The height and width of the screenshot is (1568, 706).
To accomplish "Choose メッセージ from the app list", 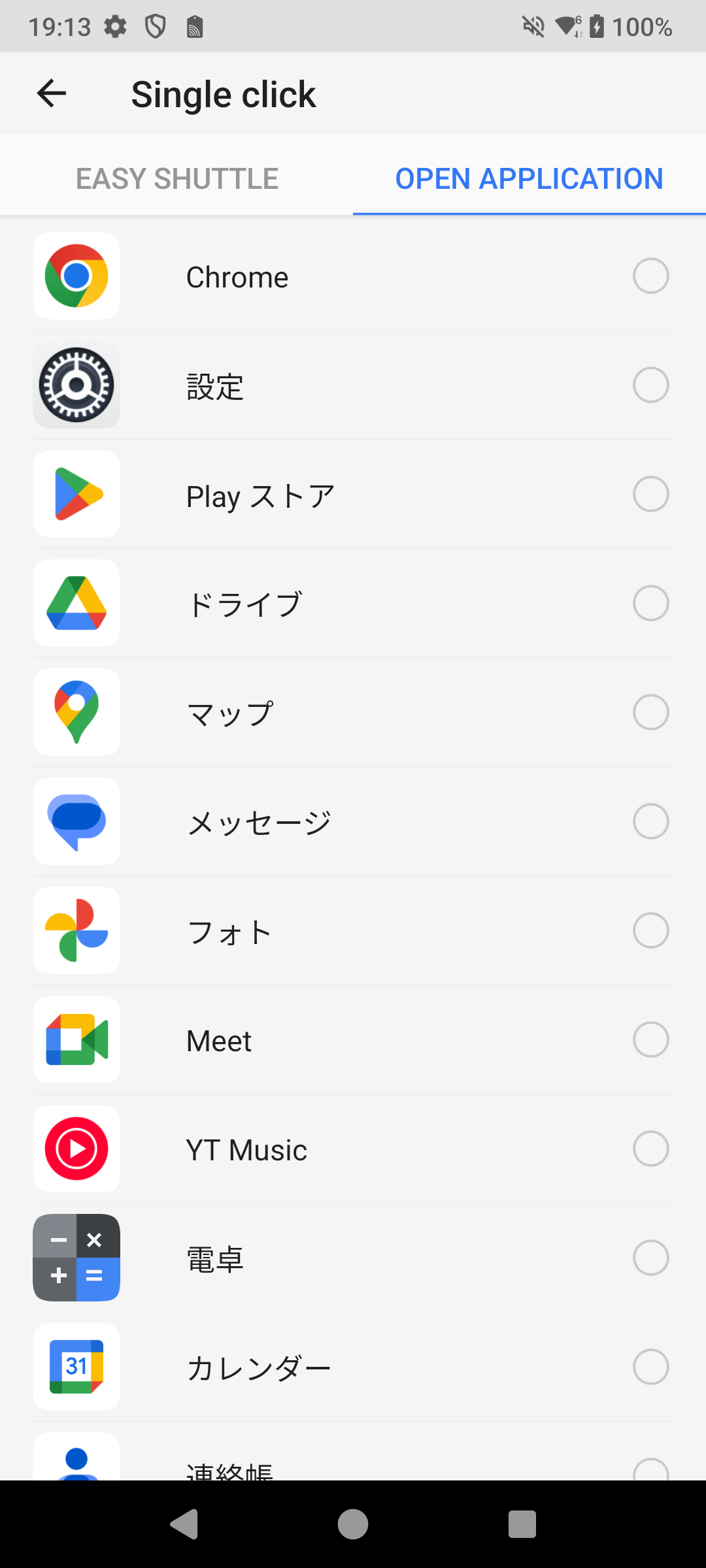I will (650, 821).
